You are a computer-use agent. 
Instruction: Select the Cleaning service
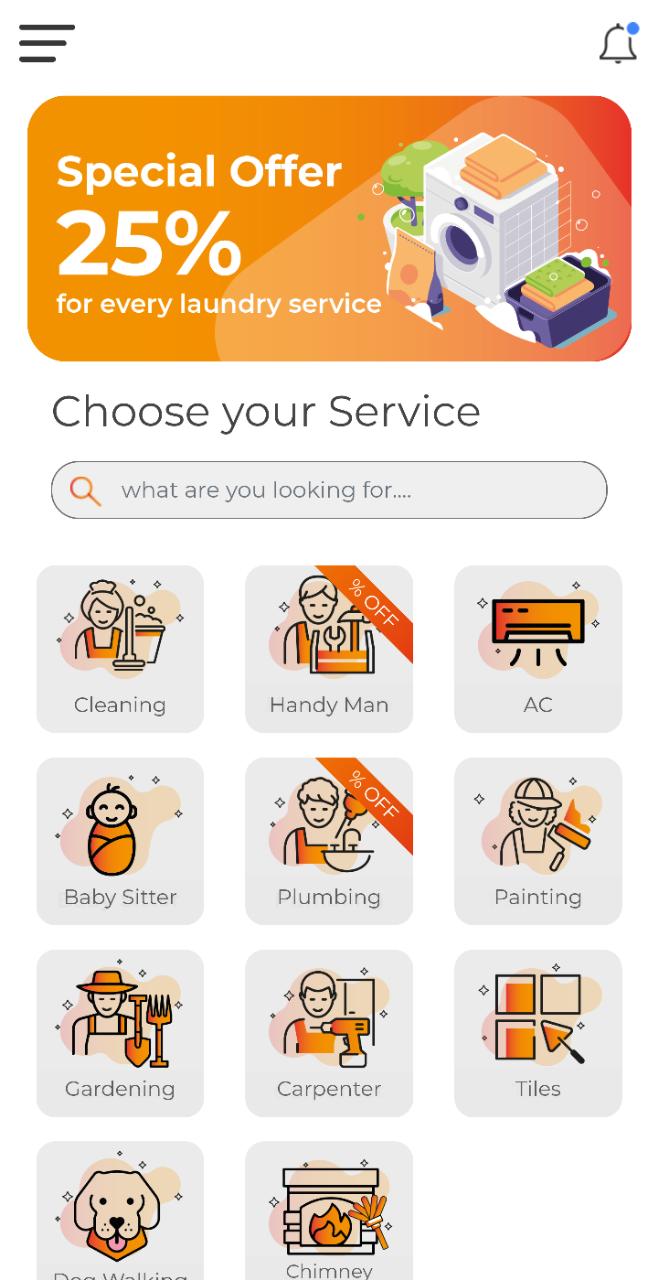120,648
